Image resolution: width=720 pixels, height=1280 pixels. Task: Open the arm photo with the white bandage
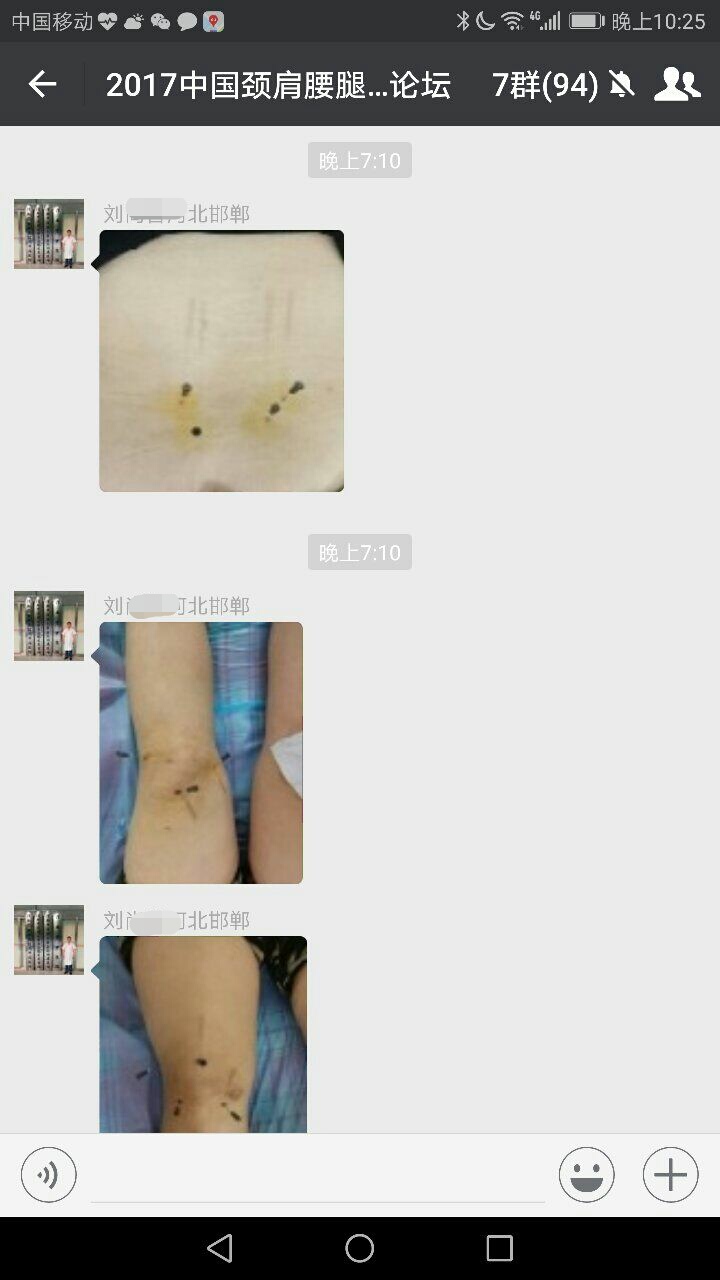pyautogui.click(x=201, y=753)
